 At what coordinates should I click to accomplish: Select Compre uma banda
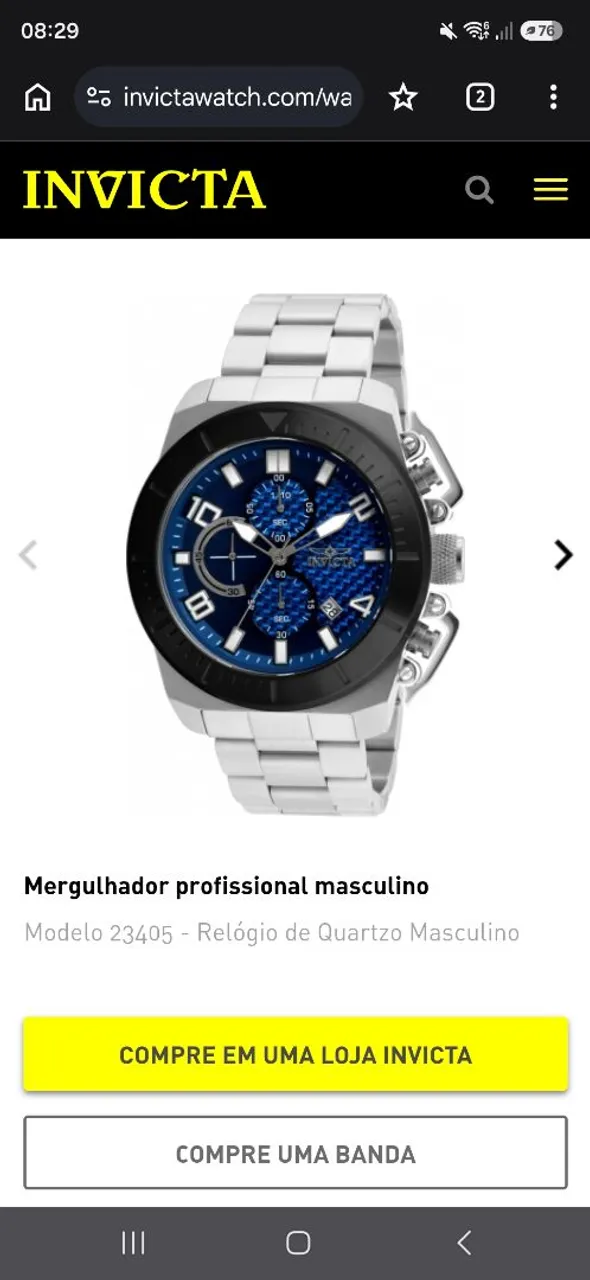pyautogui.click(x=295, y=1153)
